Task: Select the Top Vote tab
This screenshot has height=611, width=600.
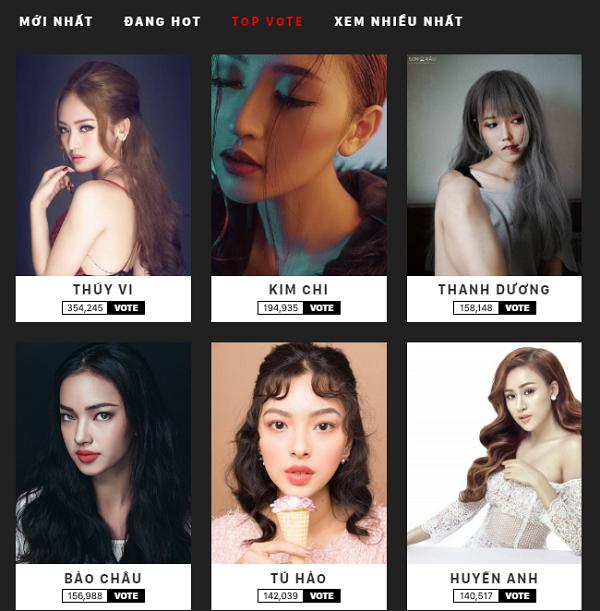Action: [267, 21]
